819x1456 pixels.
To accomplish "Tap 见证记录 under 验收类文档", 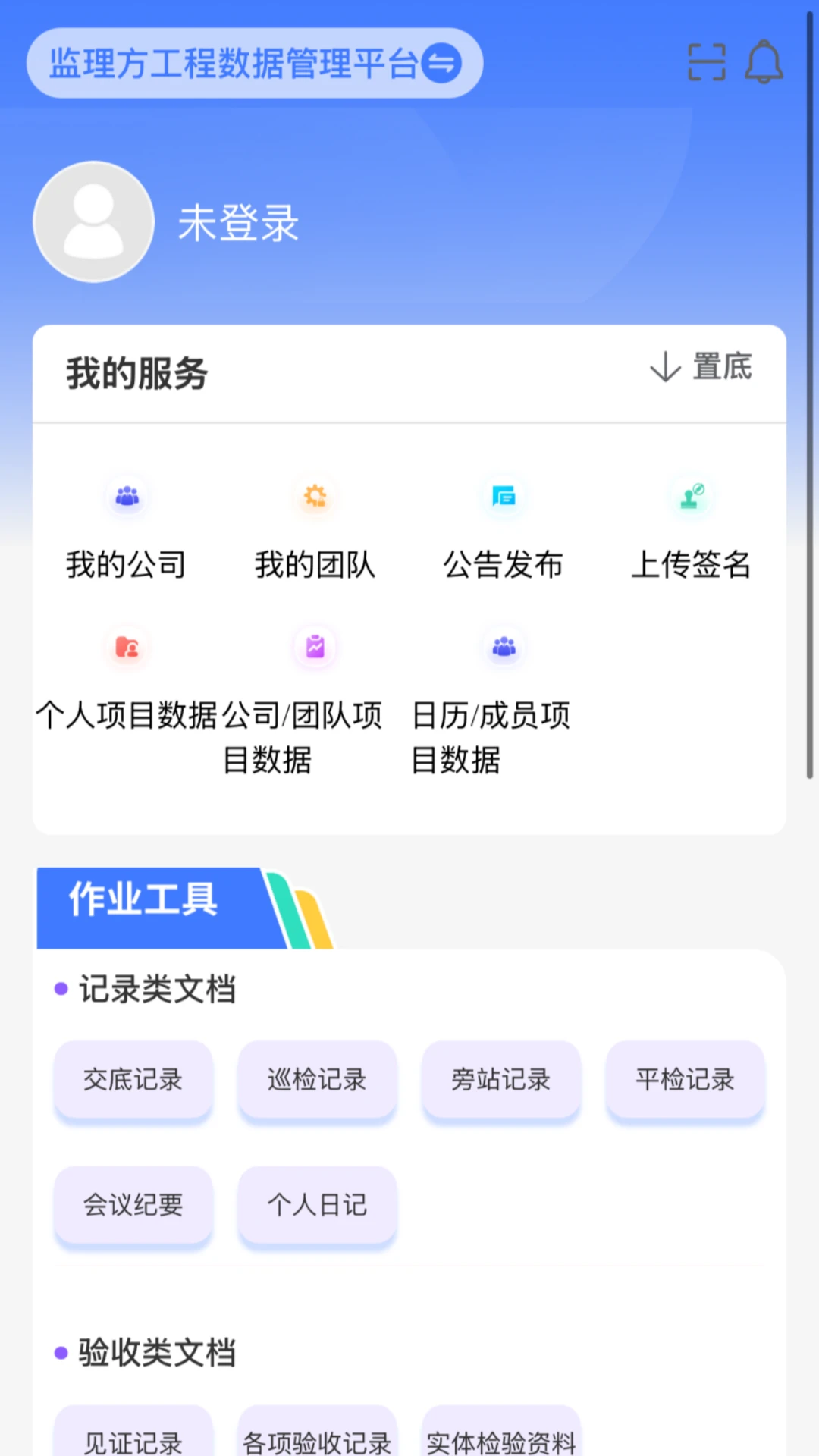I will [x=133, y=1440].
